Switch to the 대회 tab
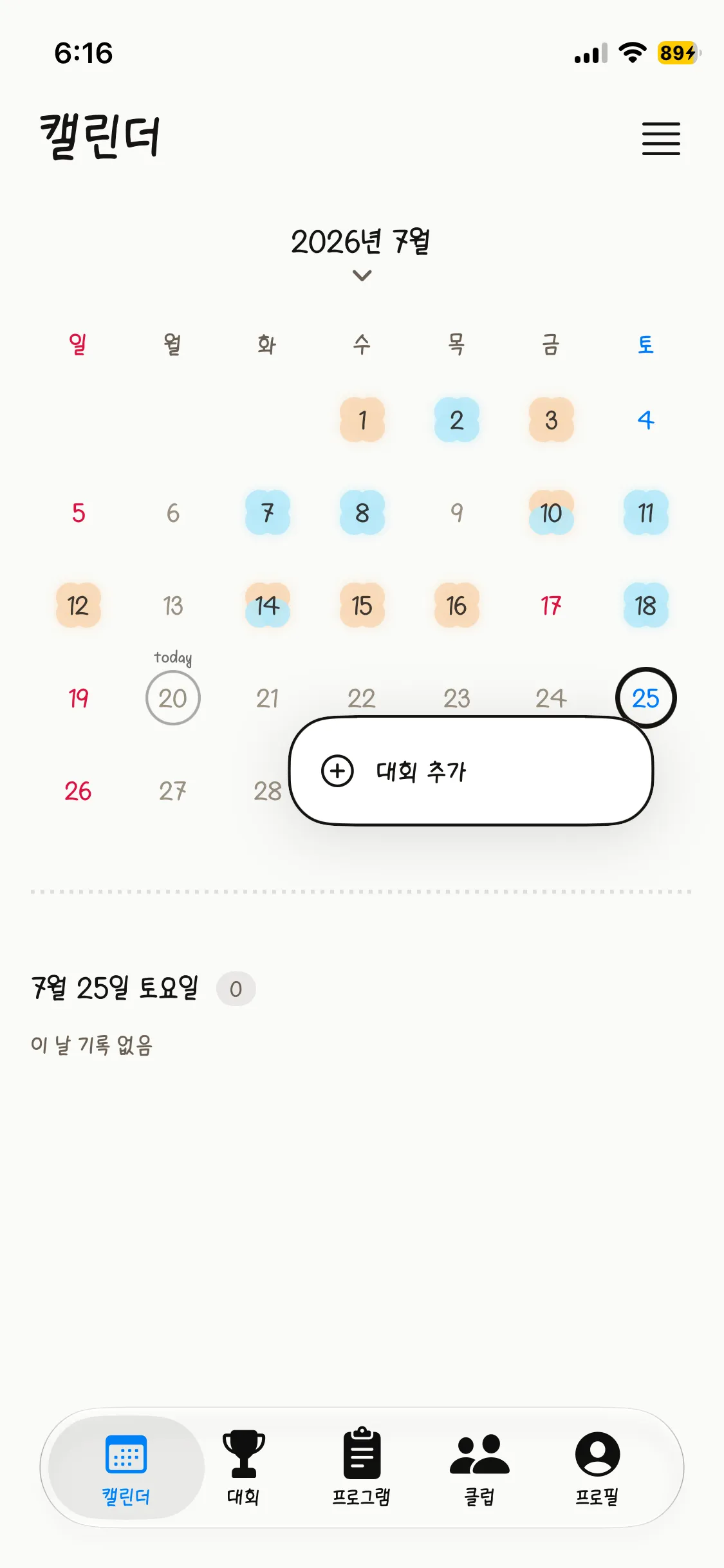 (x=243, y=1468)
